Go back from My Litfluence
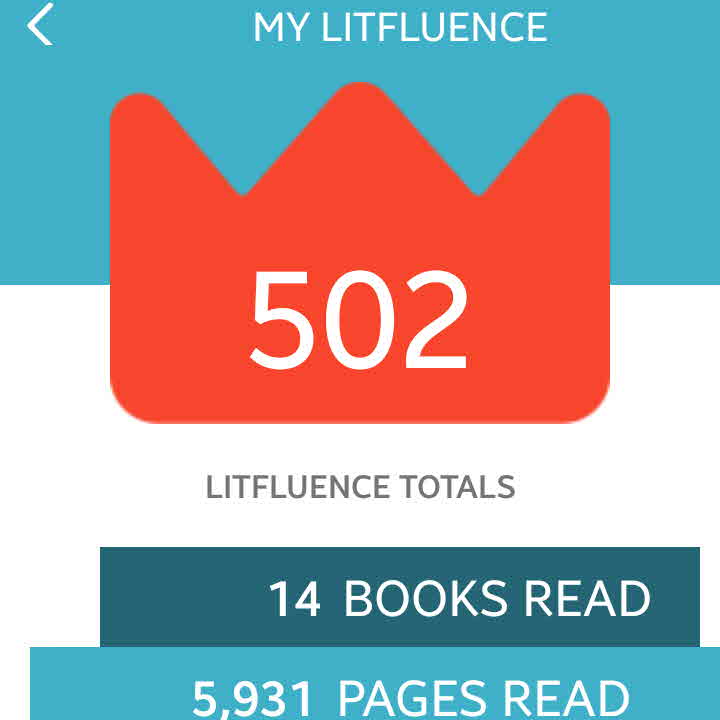720x720 pixels. coord(40,25)
